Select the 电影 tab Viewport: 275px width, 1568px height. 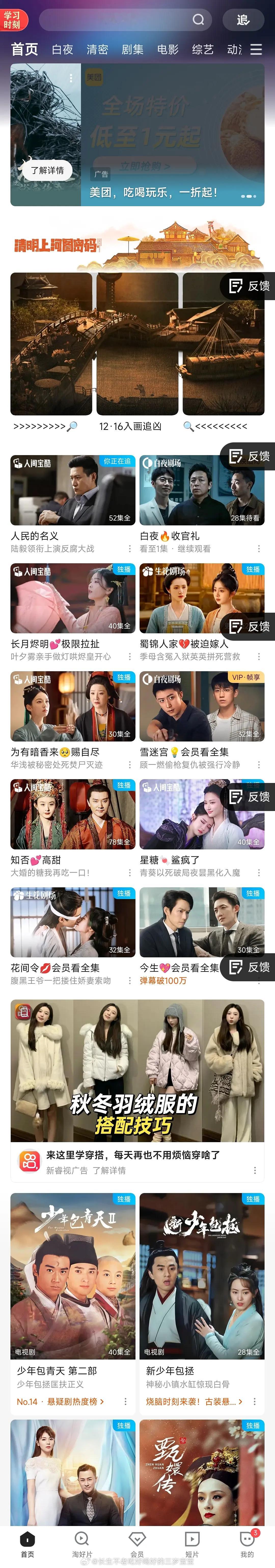pyautogui.click(x=167, y=49)
